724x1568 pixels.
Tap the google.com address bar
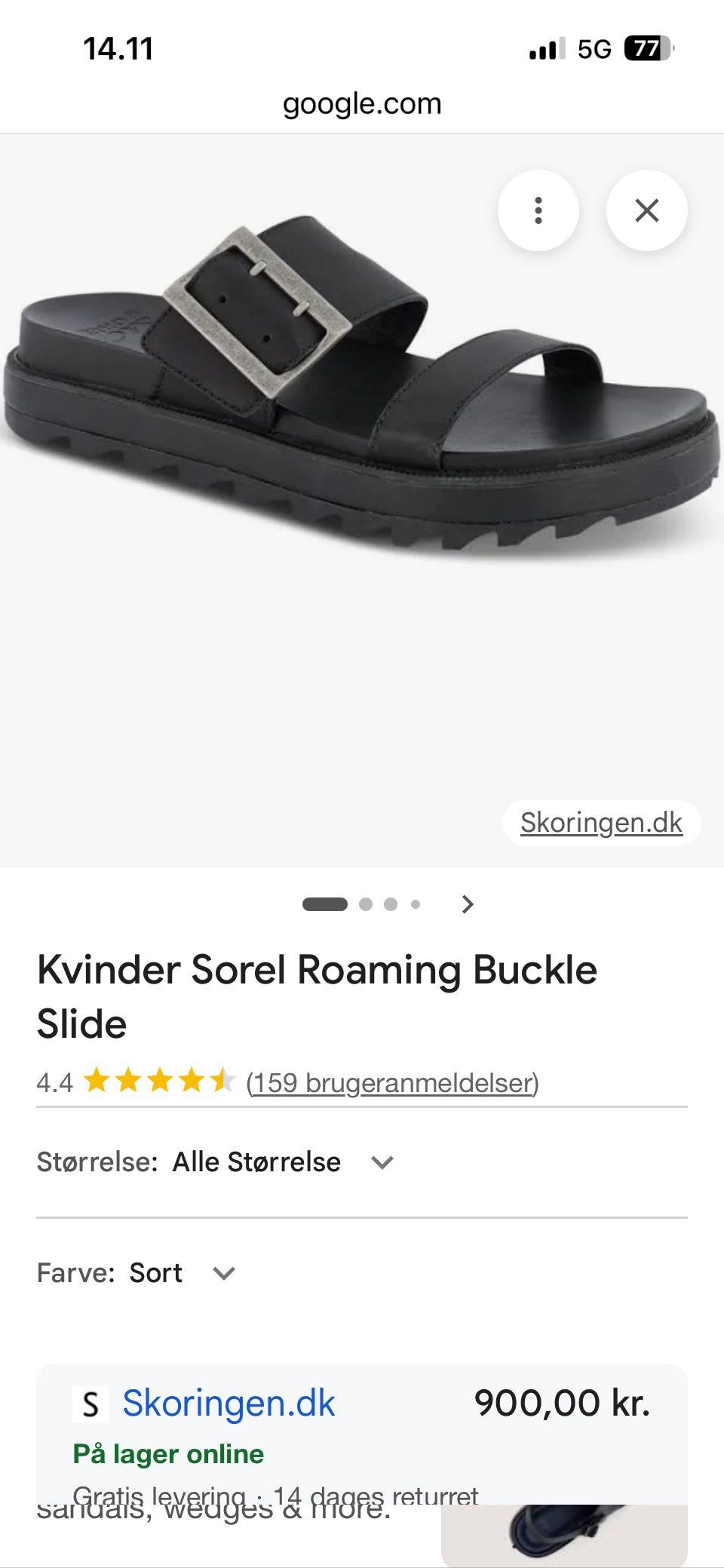(x=362, y=103)
